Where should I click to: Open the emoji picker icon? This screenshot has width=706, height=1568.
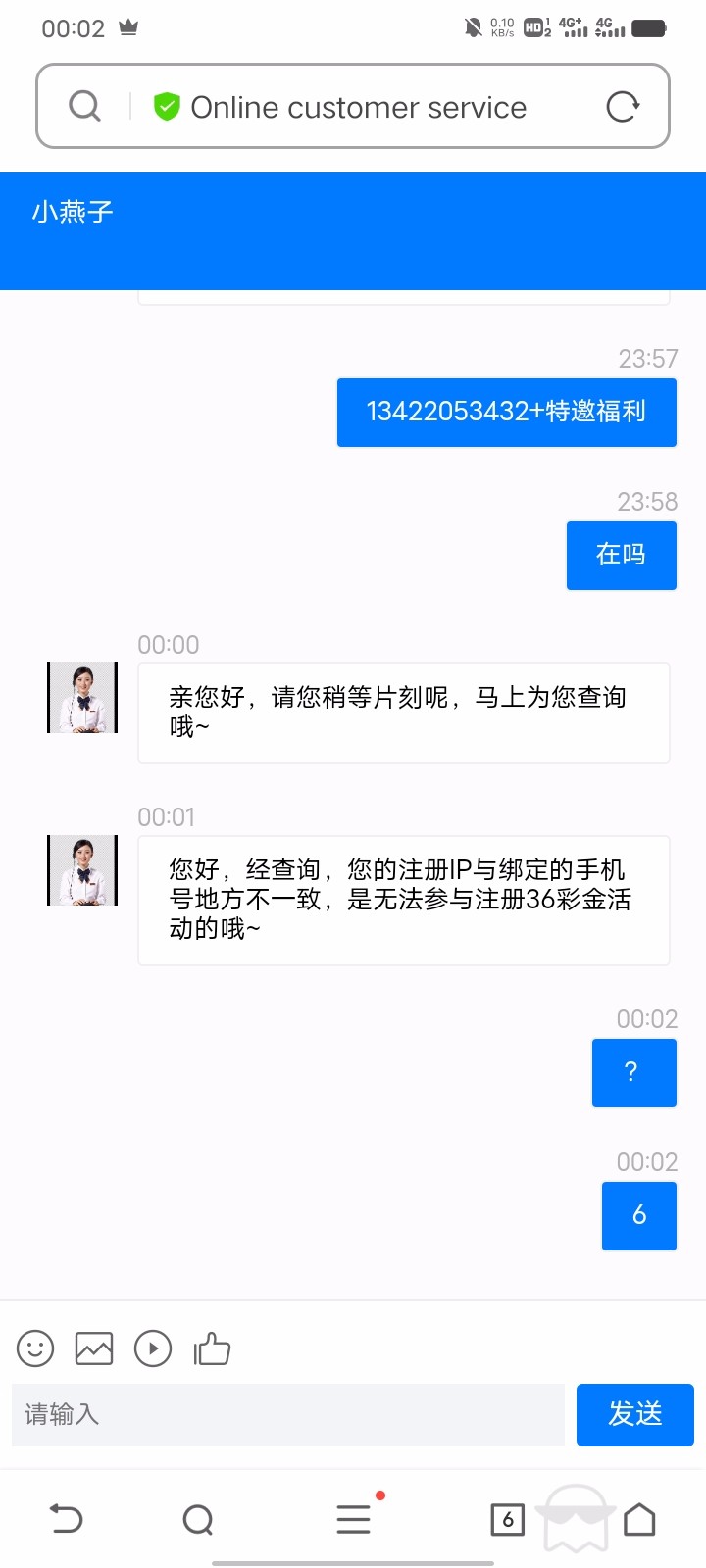click(x=34, y=1348)
